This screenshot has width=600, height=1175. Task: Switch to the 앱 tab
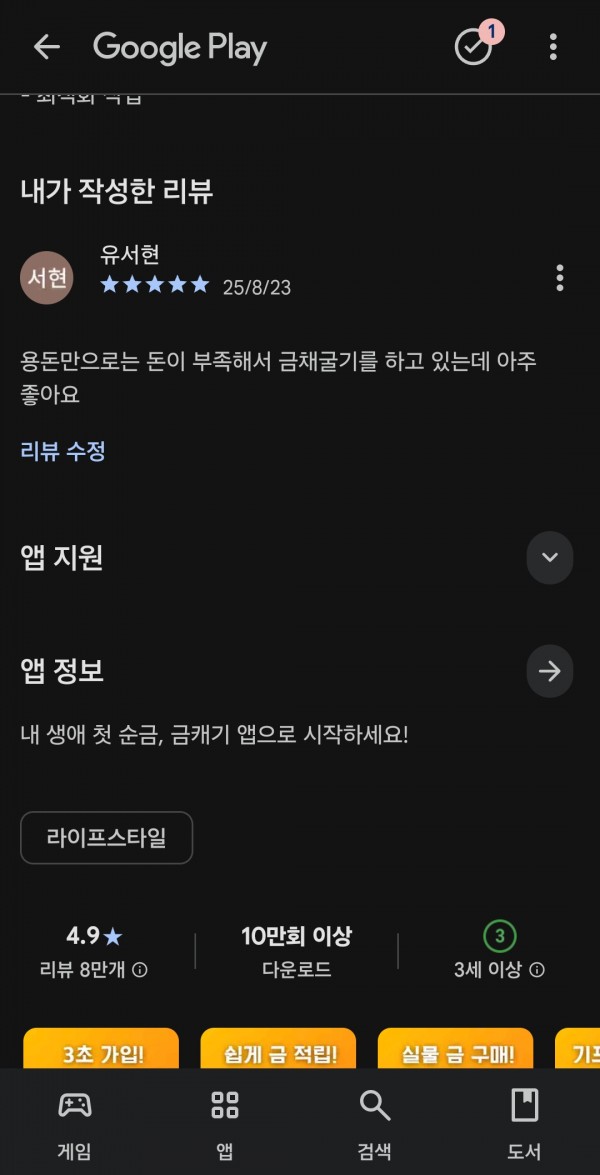(225, 1122)
